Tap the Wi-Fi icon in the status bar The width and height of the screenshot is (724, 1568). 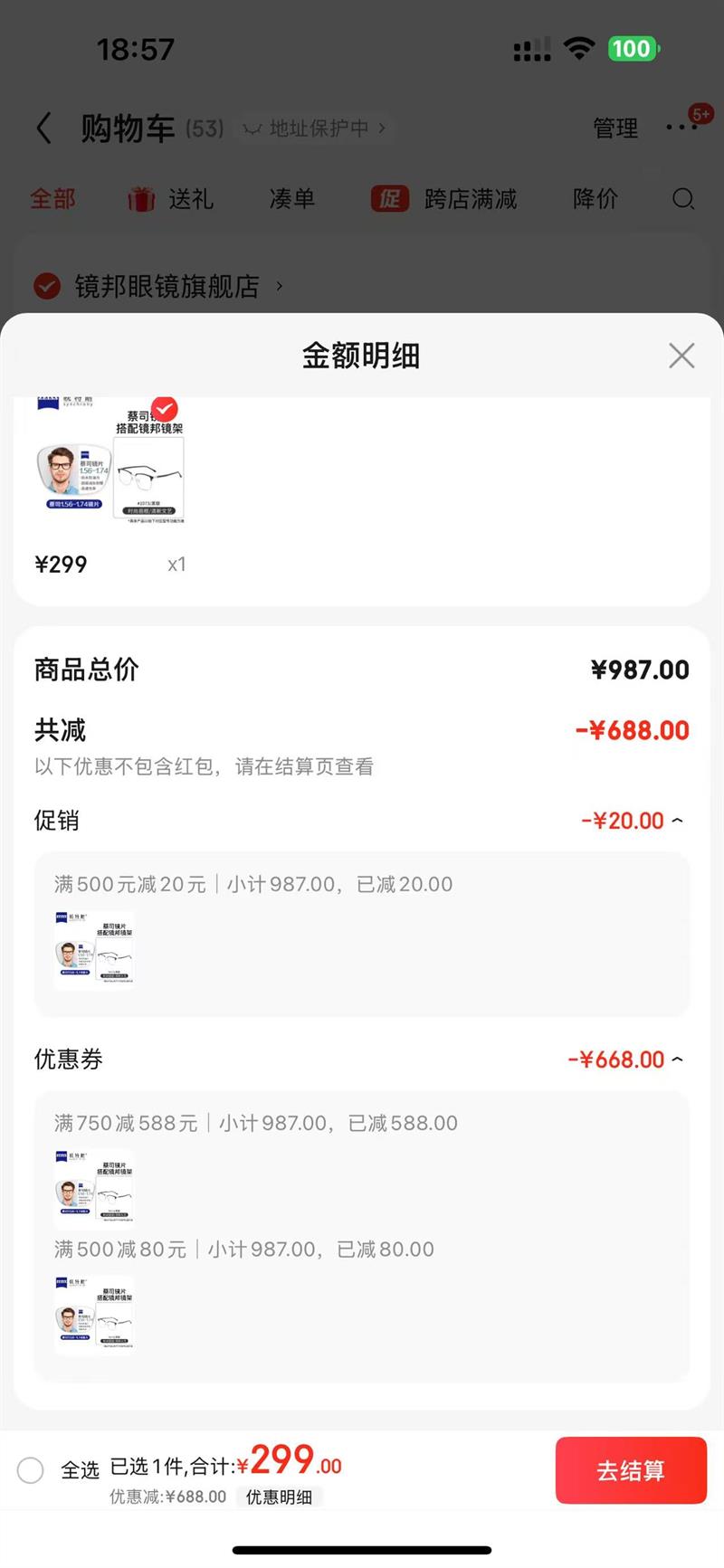(580, 49)
